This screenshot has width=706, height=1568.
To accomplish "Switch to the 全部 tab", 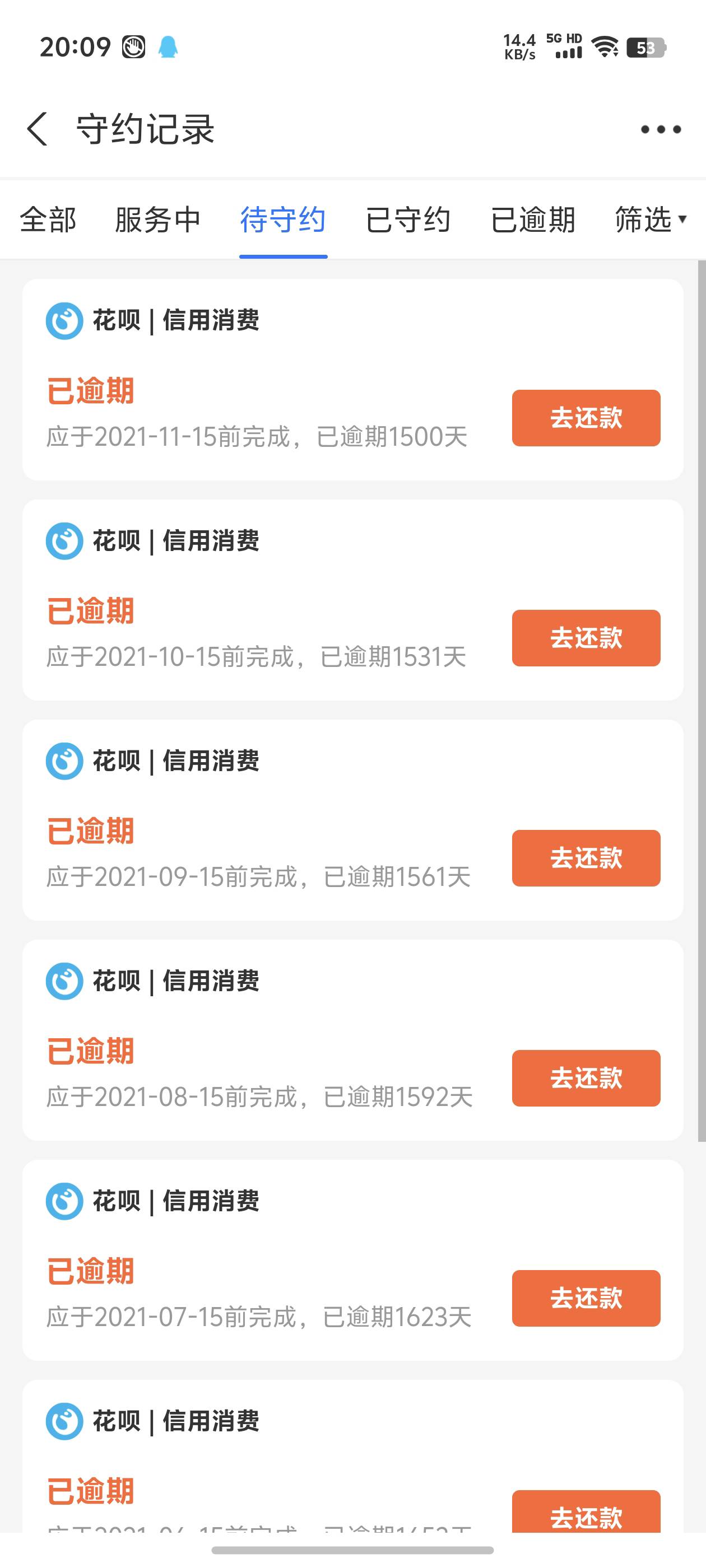I will pos(48,220).
